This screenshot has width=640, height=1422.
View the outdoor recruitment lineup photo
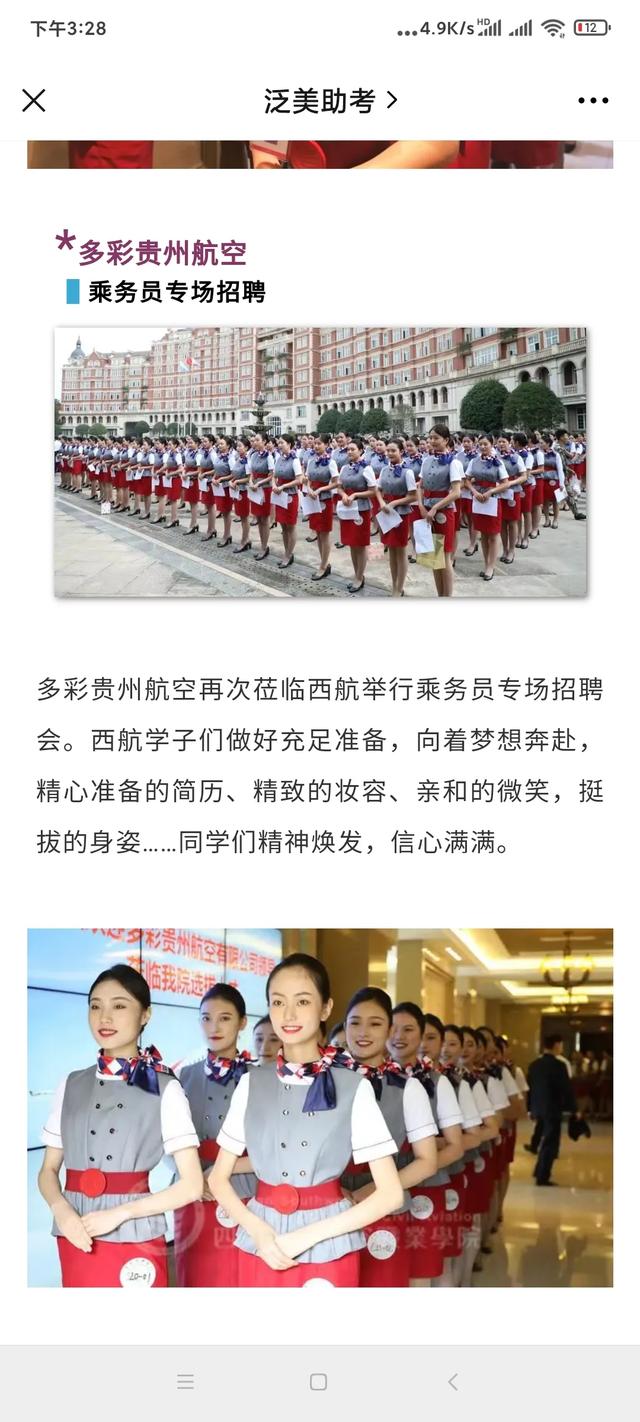pyautogui.click(x=320, y=461)
